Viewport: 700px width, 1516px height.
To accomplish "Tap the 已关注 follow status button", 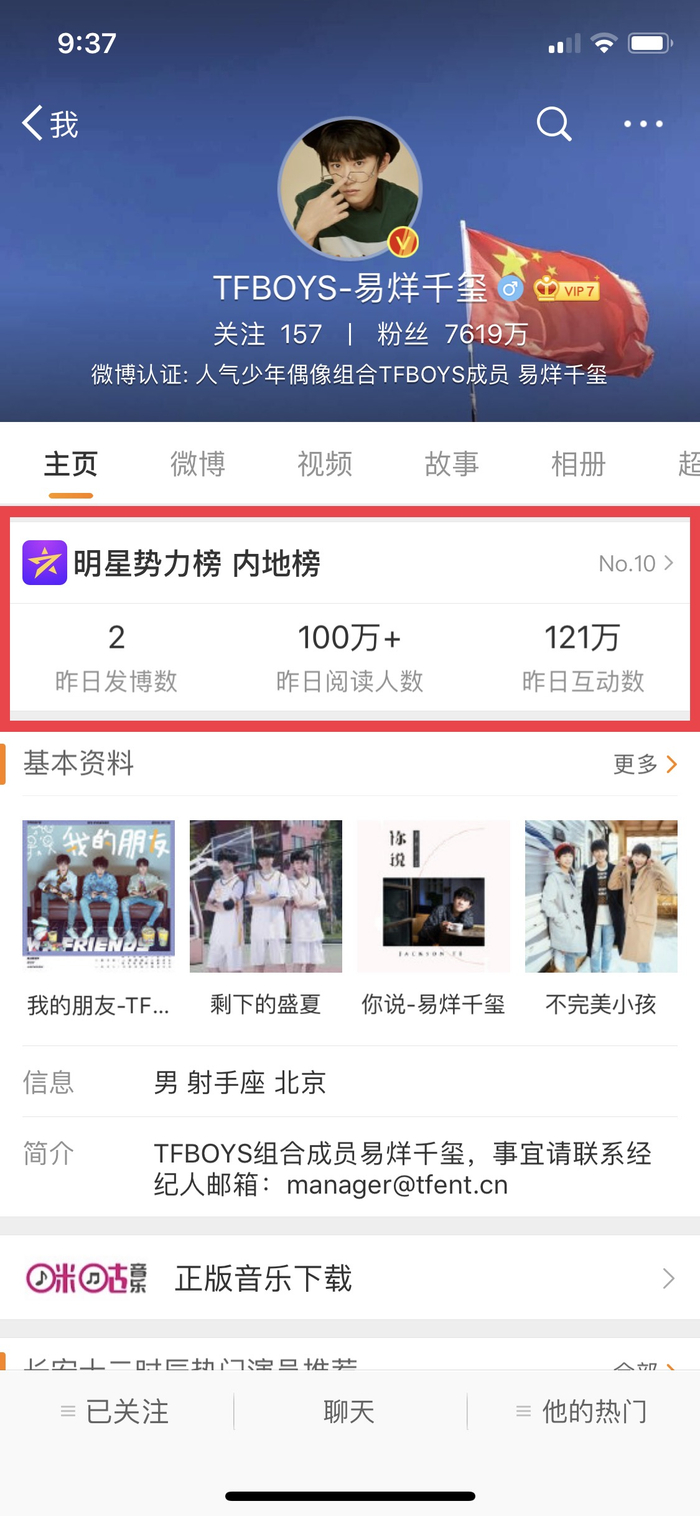I will click(x=116, y=1412).
